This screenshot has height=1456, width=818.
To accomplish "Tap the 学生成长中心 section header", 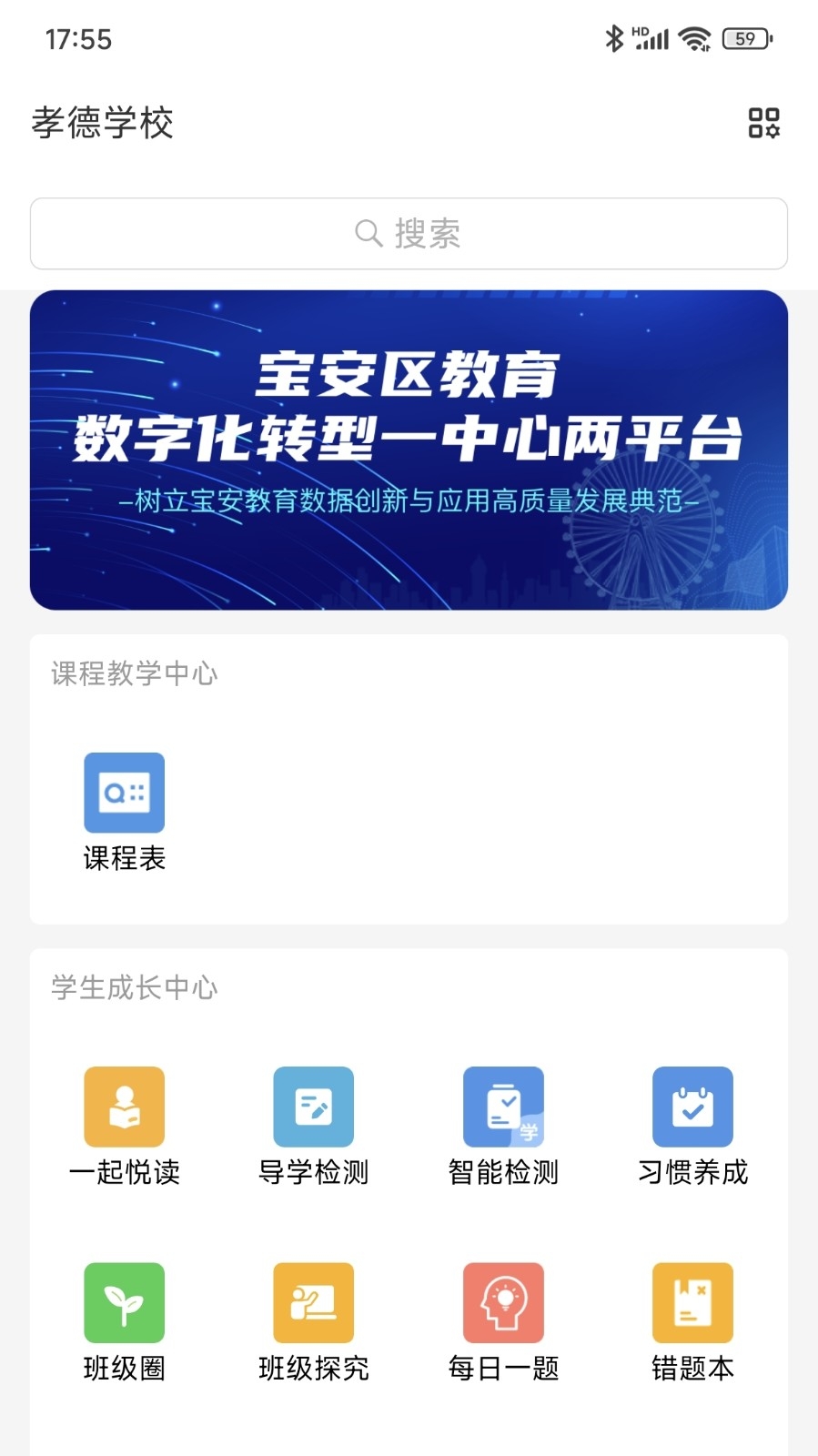I will (135, 988).
